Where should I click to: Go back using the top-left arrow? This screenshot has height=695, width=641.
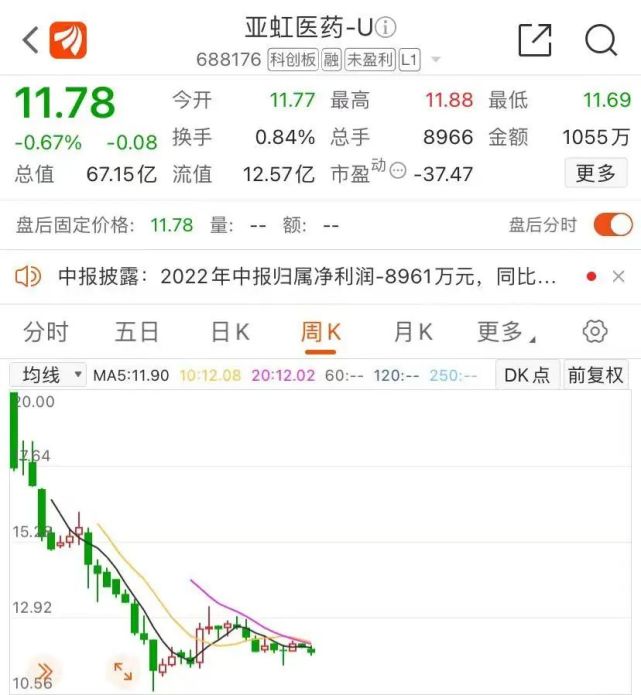29,40
